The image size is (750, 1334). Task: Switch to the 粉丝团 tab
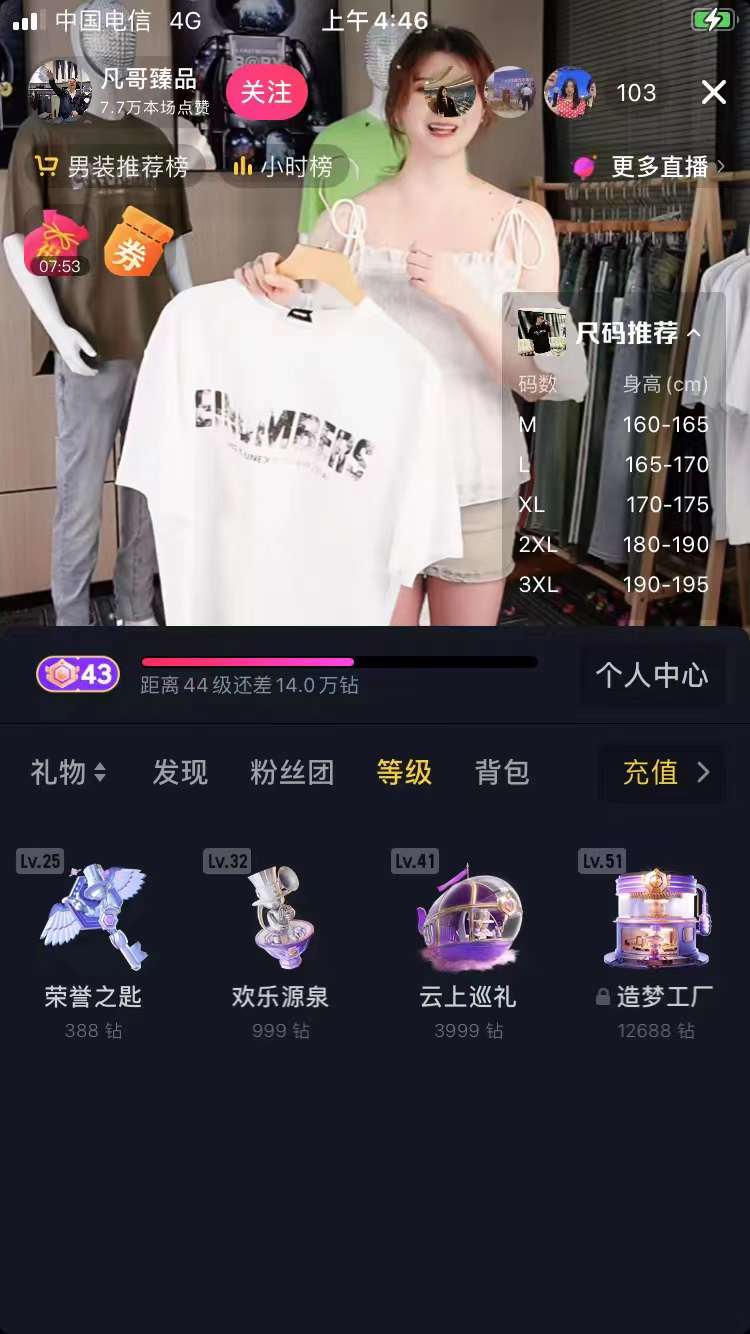point(292,772)
